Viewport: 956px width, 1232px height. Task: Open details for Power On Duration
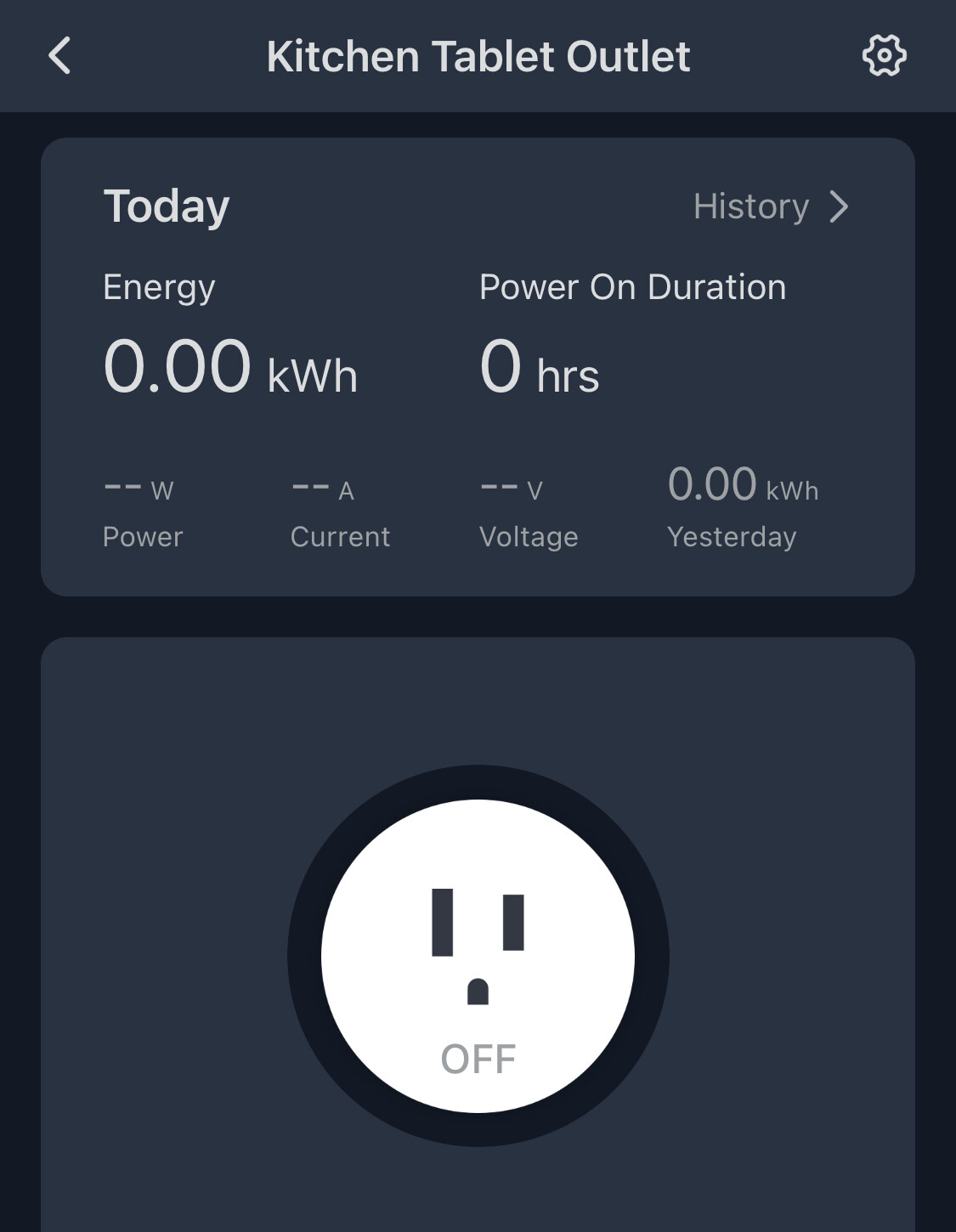click(x=632, y=286)
